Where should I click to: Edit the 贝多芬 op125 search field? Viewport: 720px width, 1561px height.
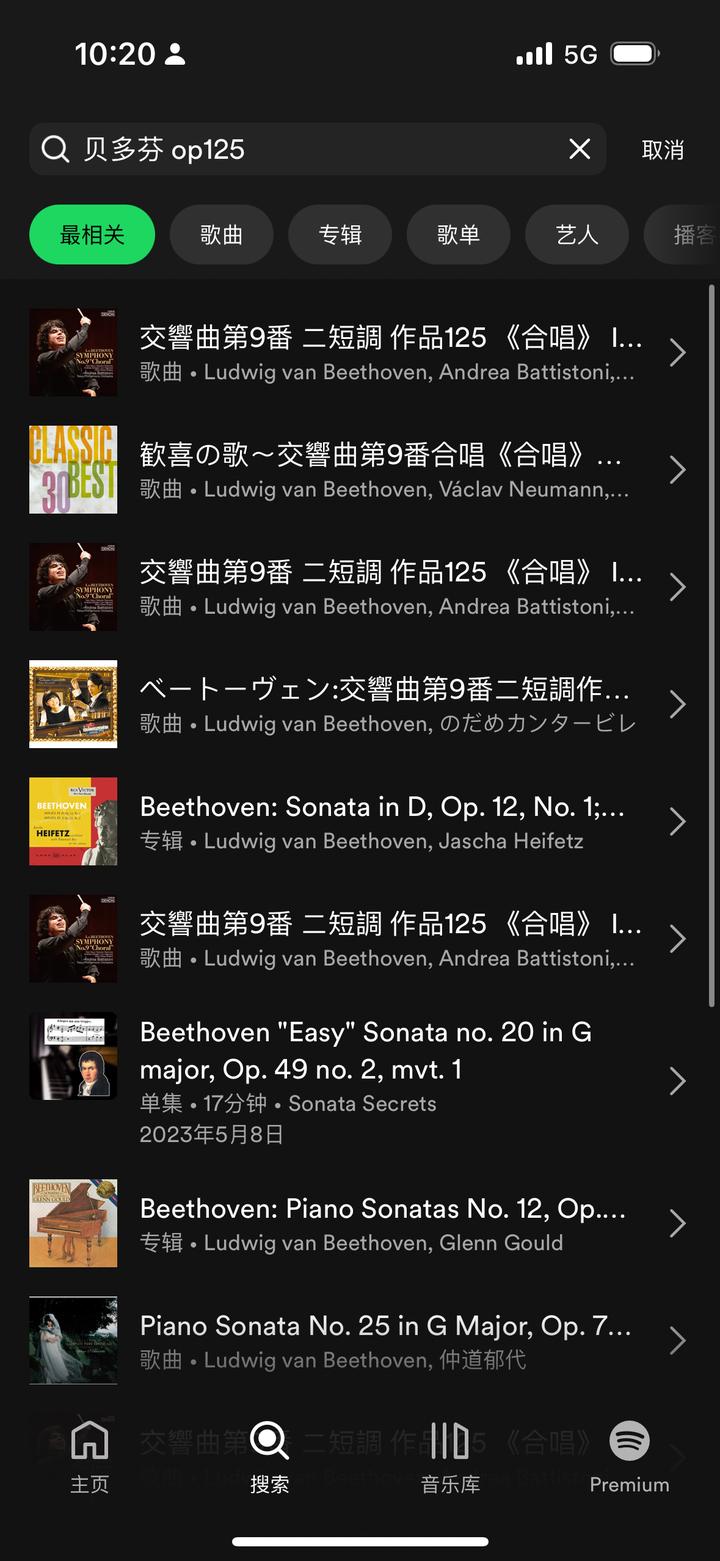(x=300, y=150)
